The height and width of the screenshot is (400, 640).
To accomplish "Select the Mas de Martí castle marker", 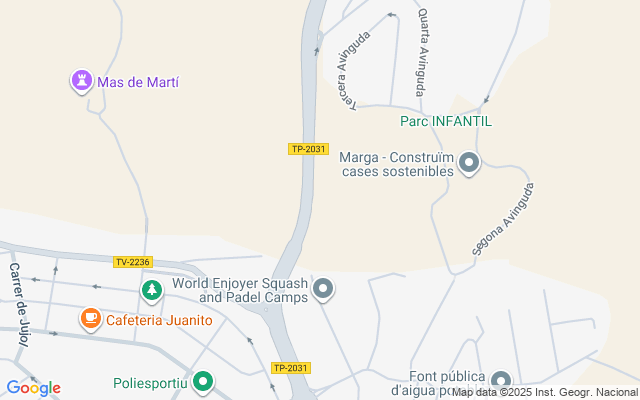I will point(81,81).
